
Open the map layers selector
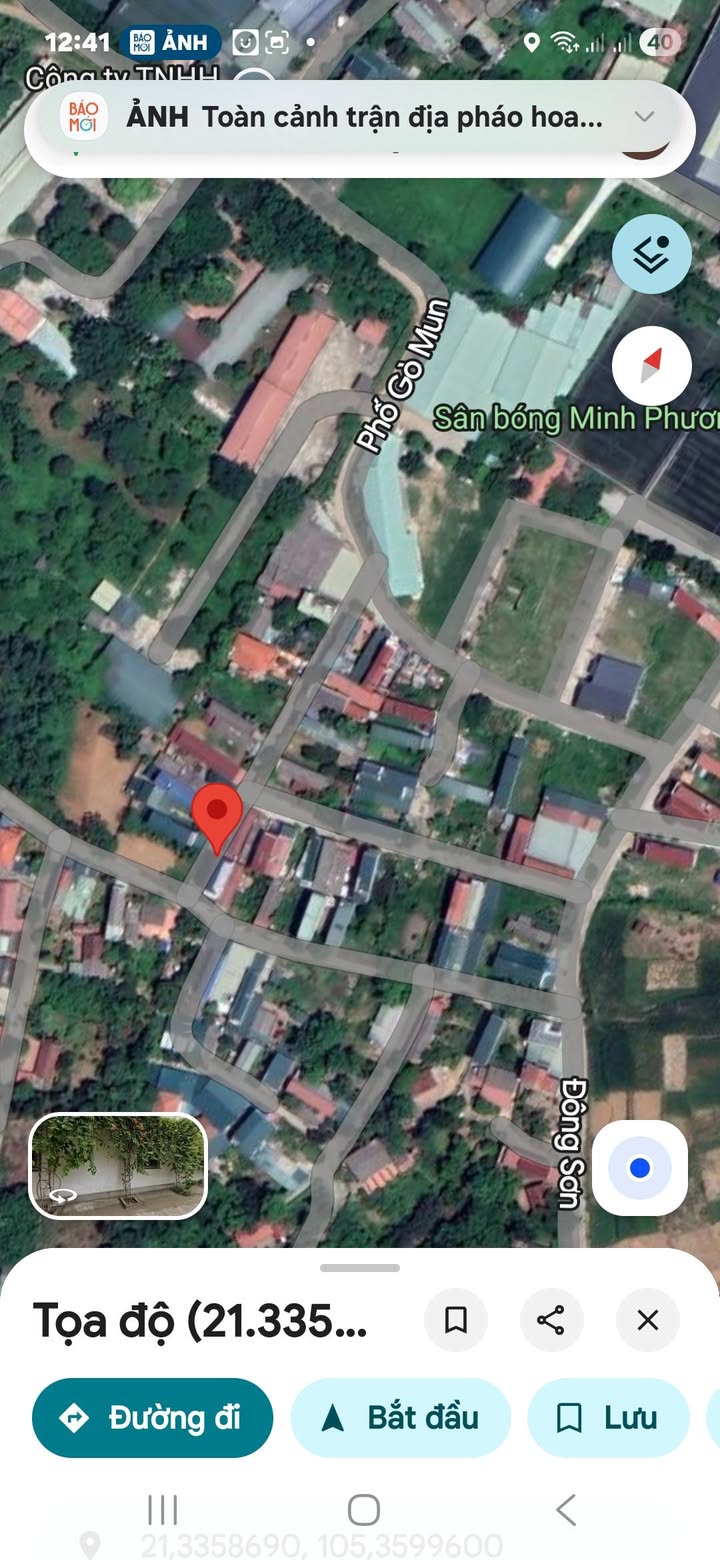(651, 254)
